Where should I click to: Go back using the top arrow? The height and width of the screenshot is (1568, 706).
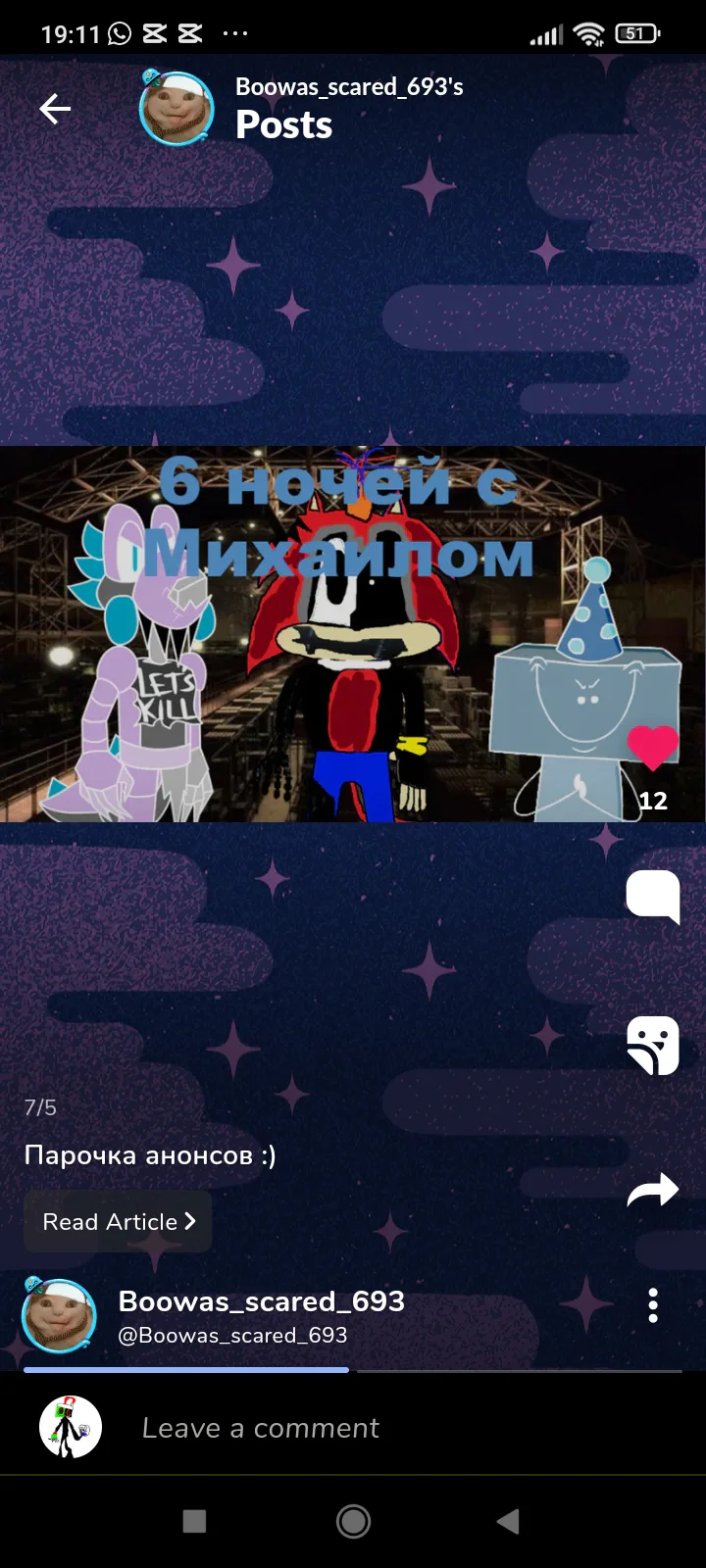tap(55, 109)
